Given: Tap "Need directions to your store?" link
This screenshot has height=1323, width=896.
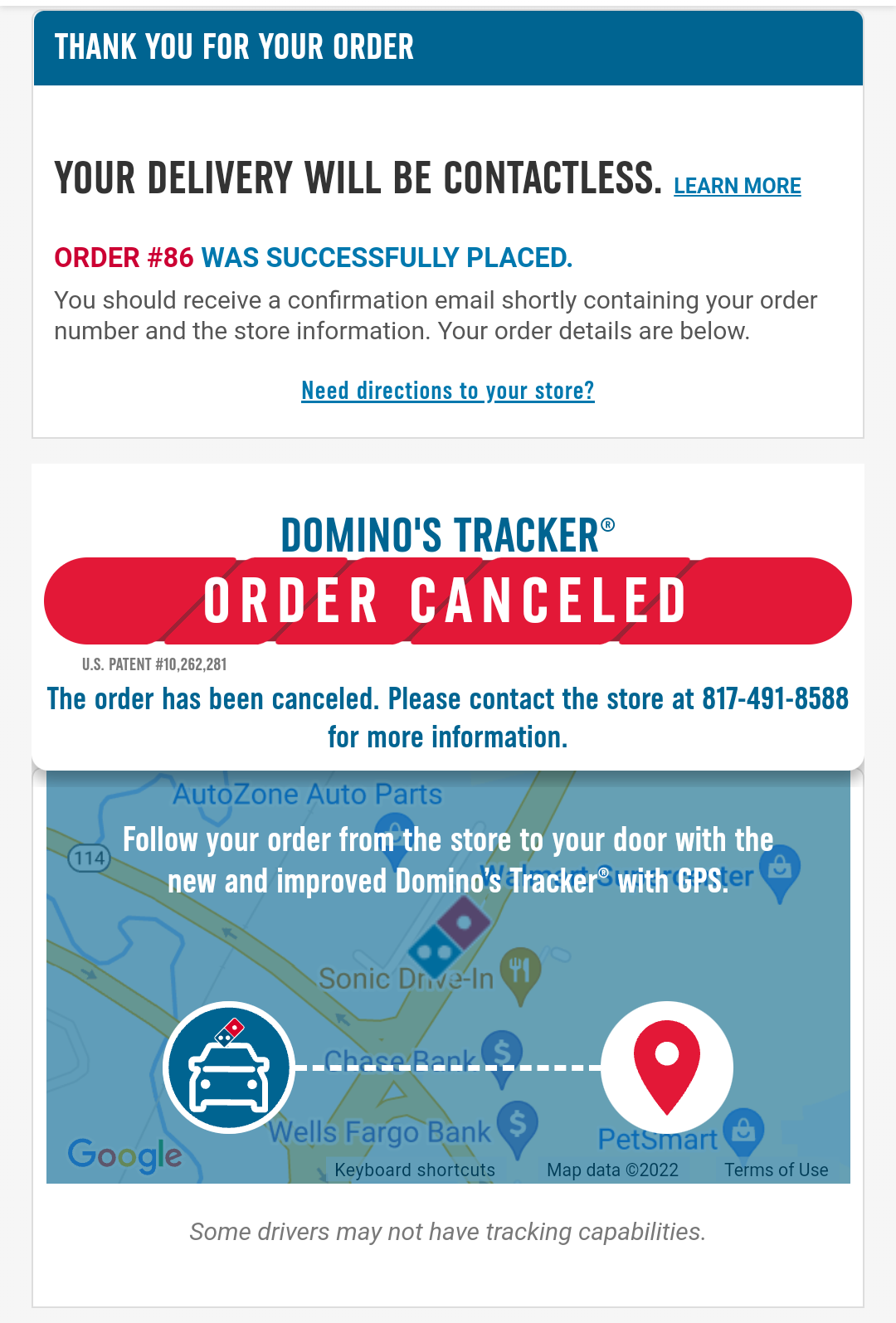Looking at the screenshot, I should [448, 391].
